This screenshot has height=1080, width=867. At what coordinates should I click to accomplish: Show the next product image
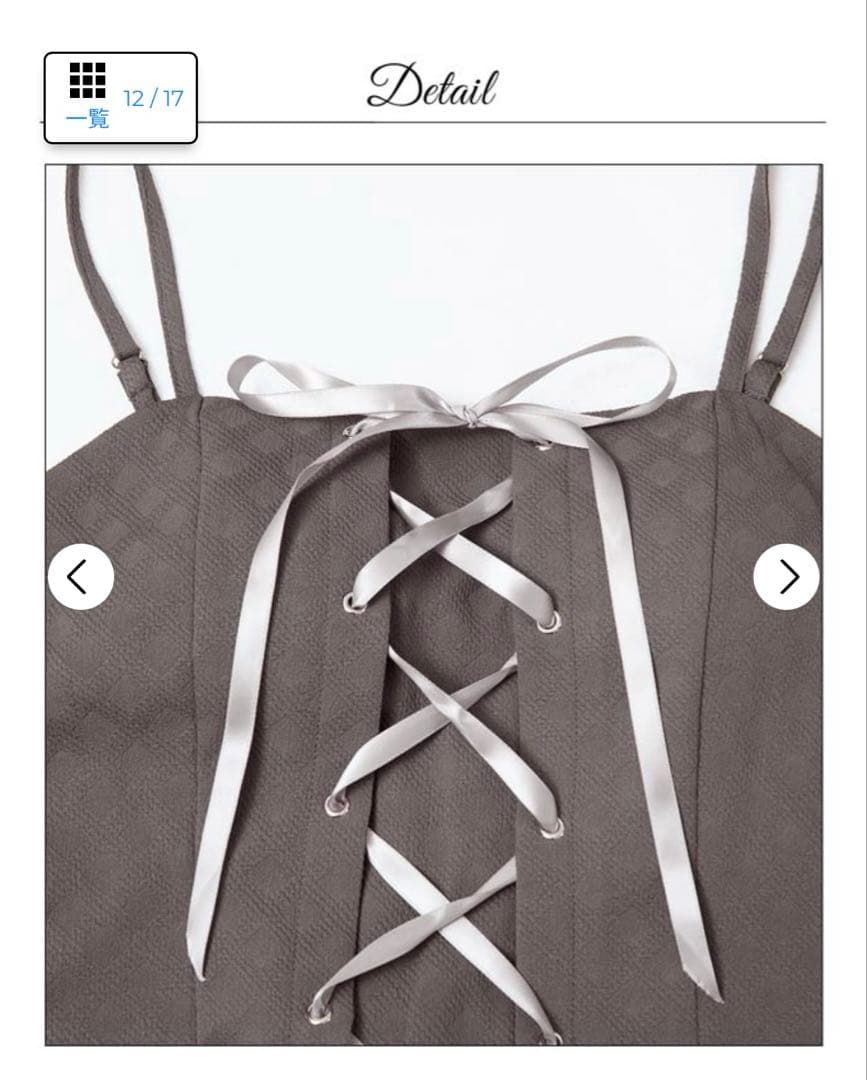(x=786, y=577)
